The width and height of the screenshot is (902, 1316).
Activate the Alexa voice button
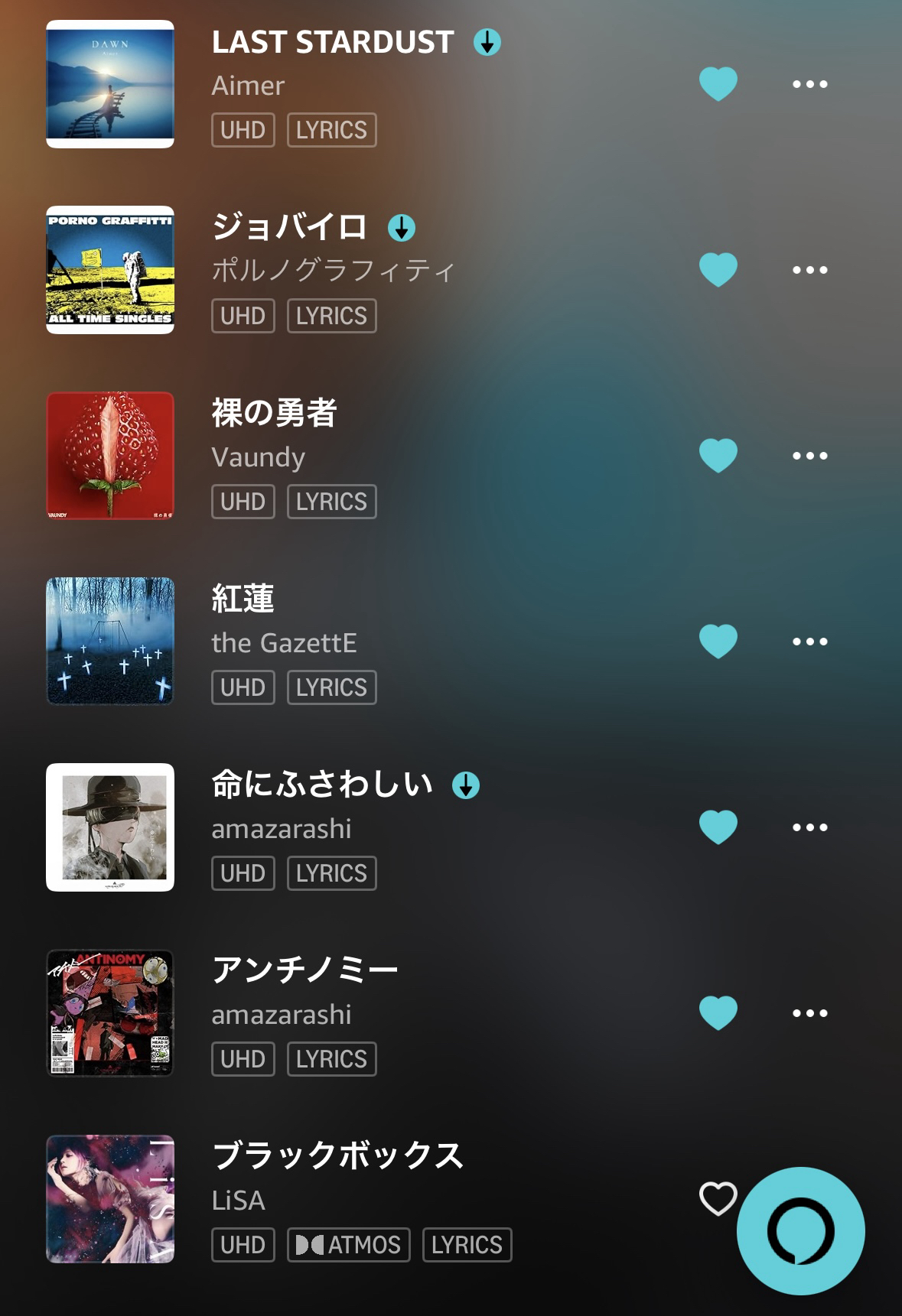pyautogui.click(x=800, y=1230)
